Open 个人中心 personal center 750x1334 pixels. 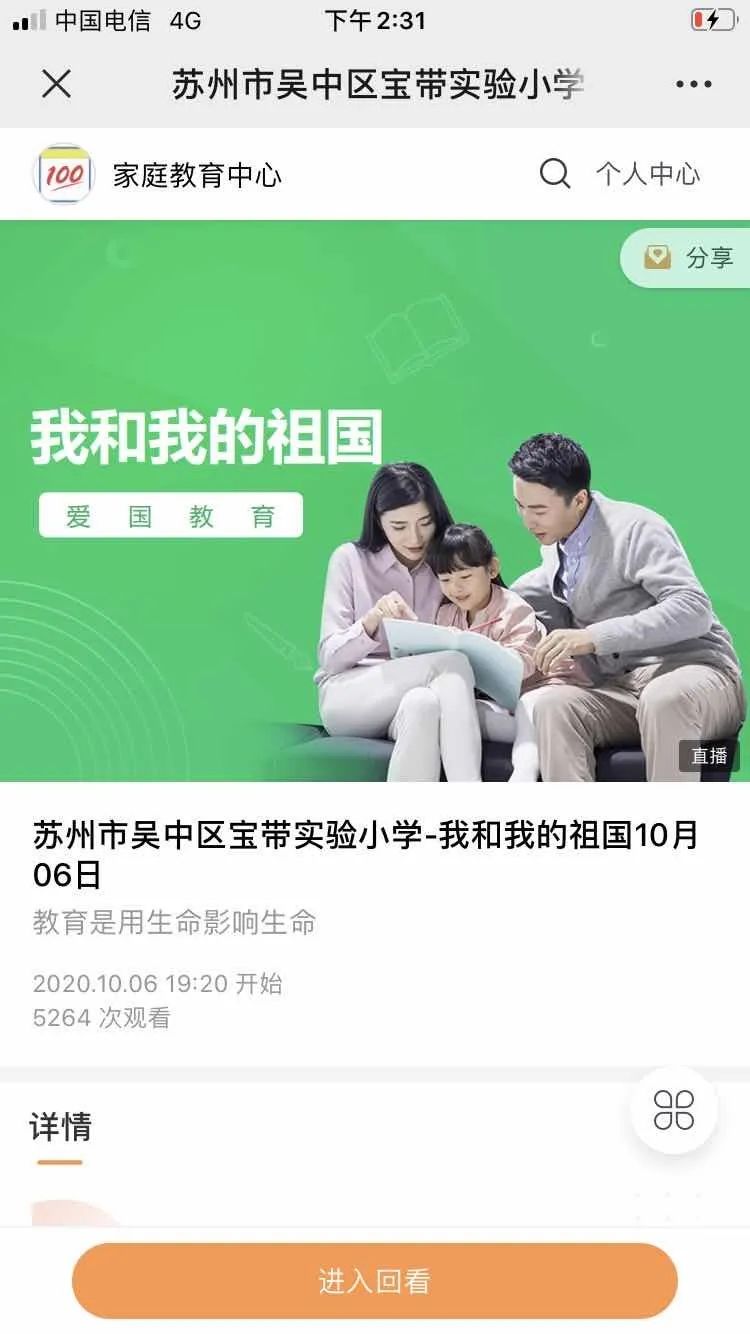(x=648, y=174)
